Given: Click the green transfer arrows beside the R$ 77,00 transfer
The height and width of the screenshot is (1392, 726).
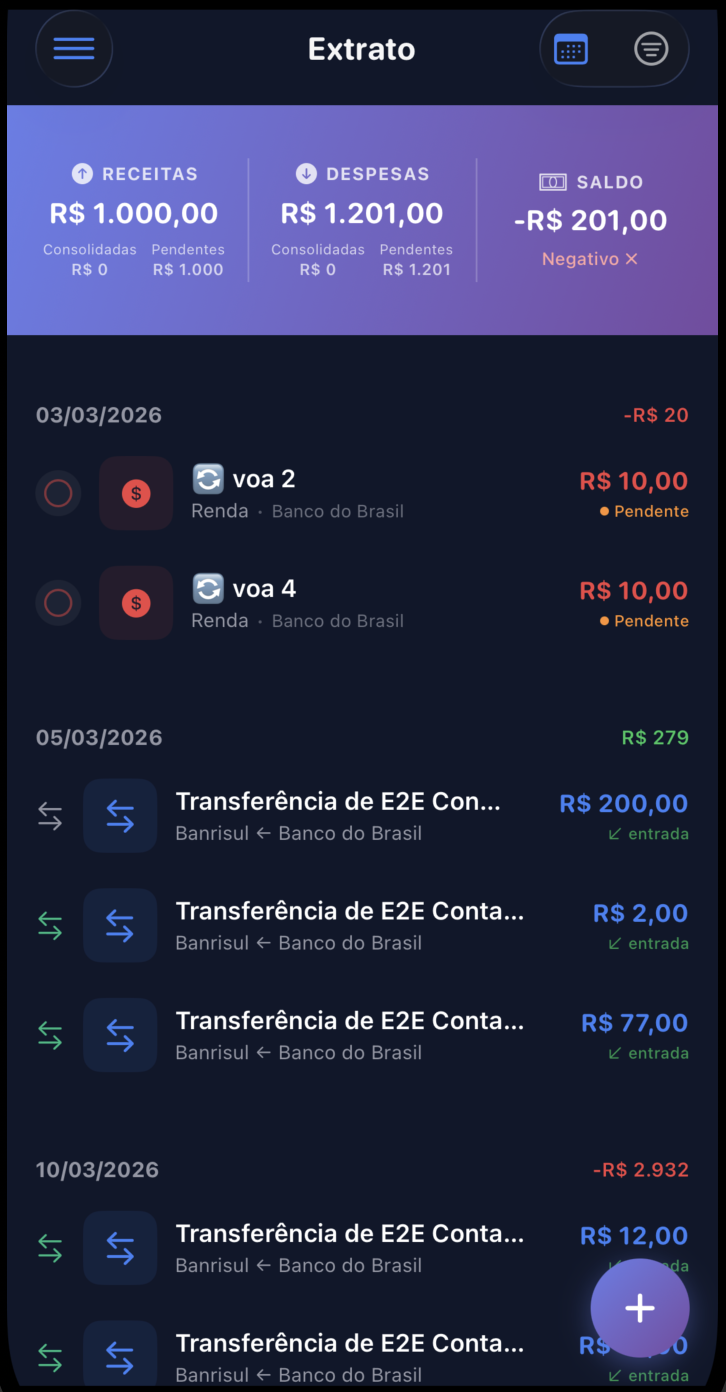Looking at the screenshot, I should (50, 1034).
